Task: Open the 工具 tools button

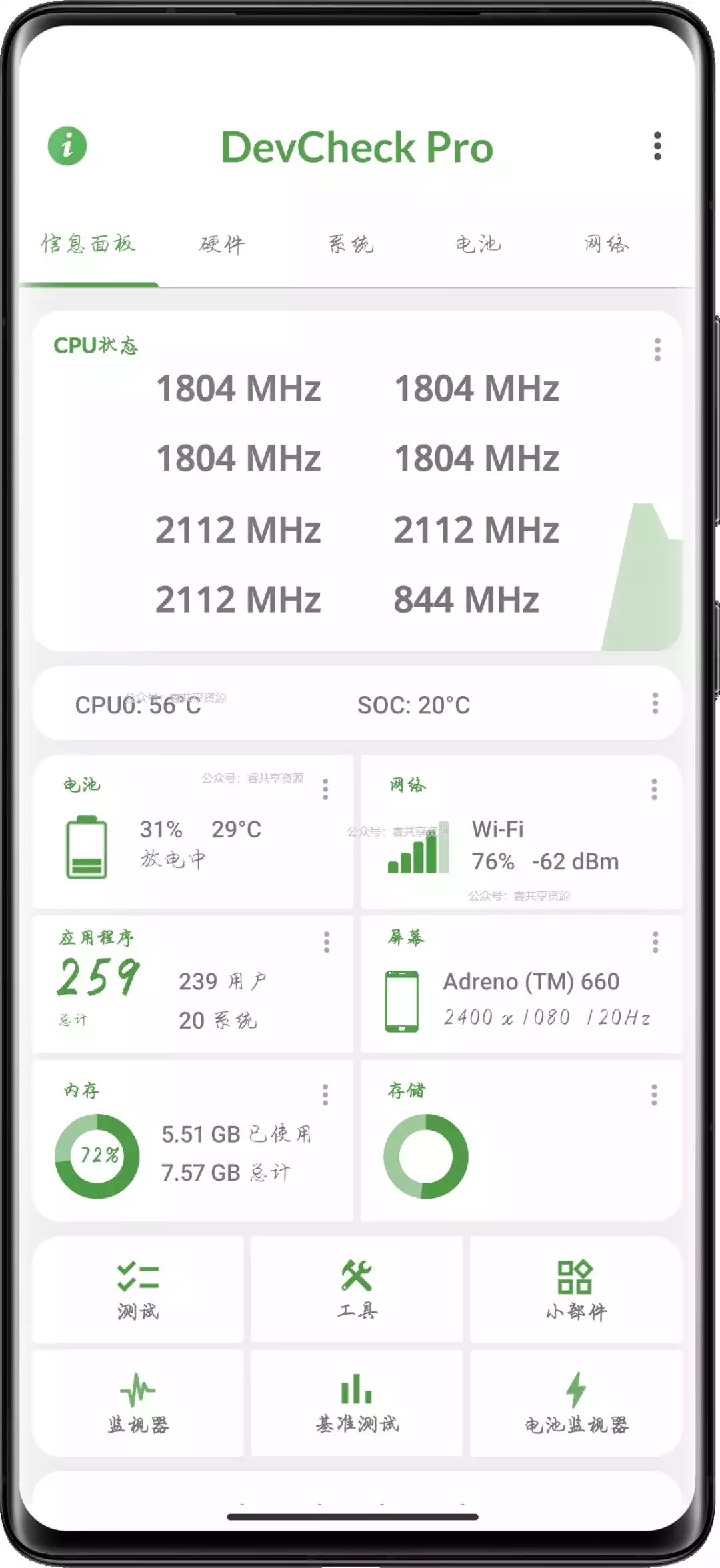Action: [357, 1289]
